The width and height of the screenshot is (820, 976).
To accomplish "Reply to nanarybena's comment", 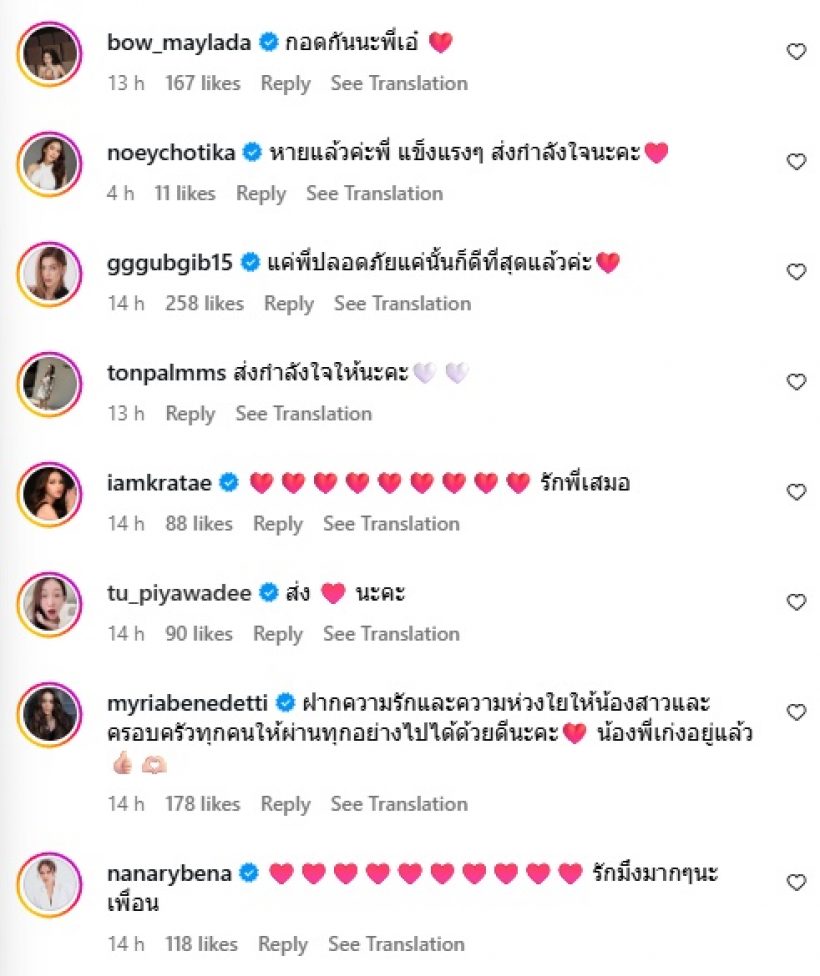I will (x=282, y=944).
